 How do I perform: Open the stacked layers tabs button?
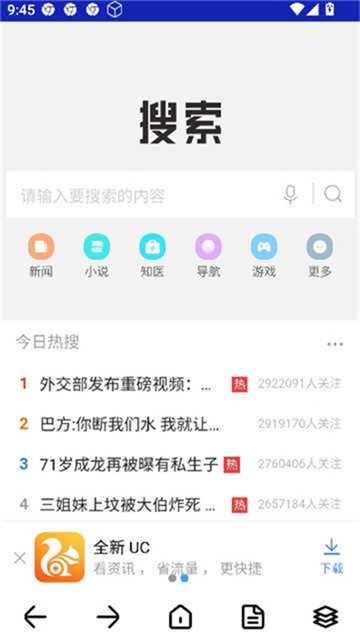coord(325,616)
